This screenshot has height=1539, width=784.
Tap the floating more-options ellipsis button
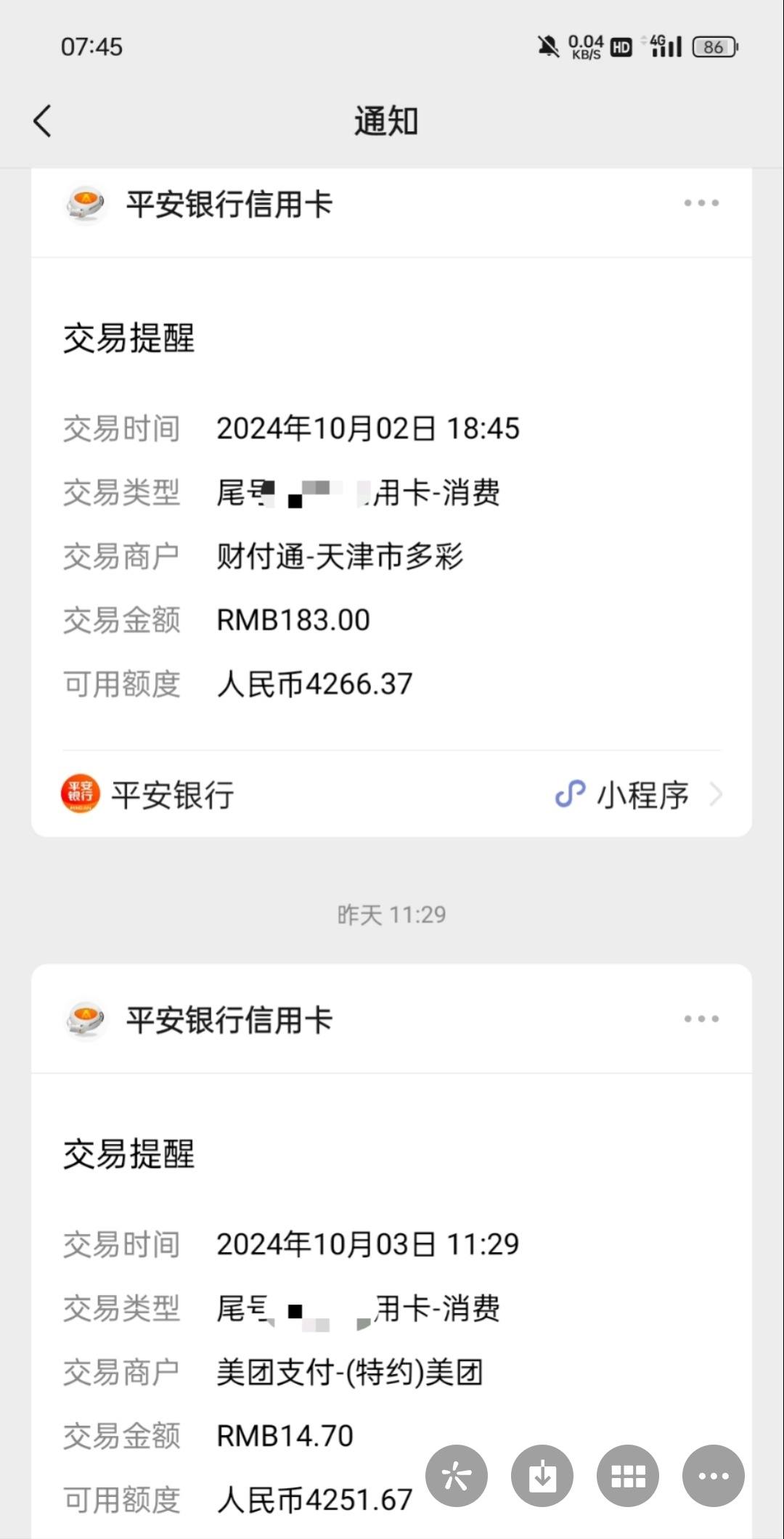pyautogui.click(x=714, y=1475)
